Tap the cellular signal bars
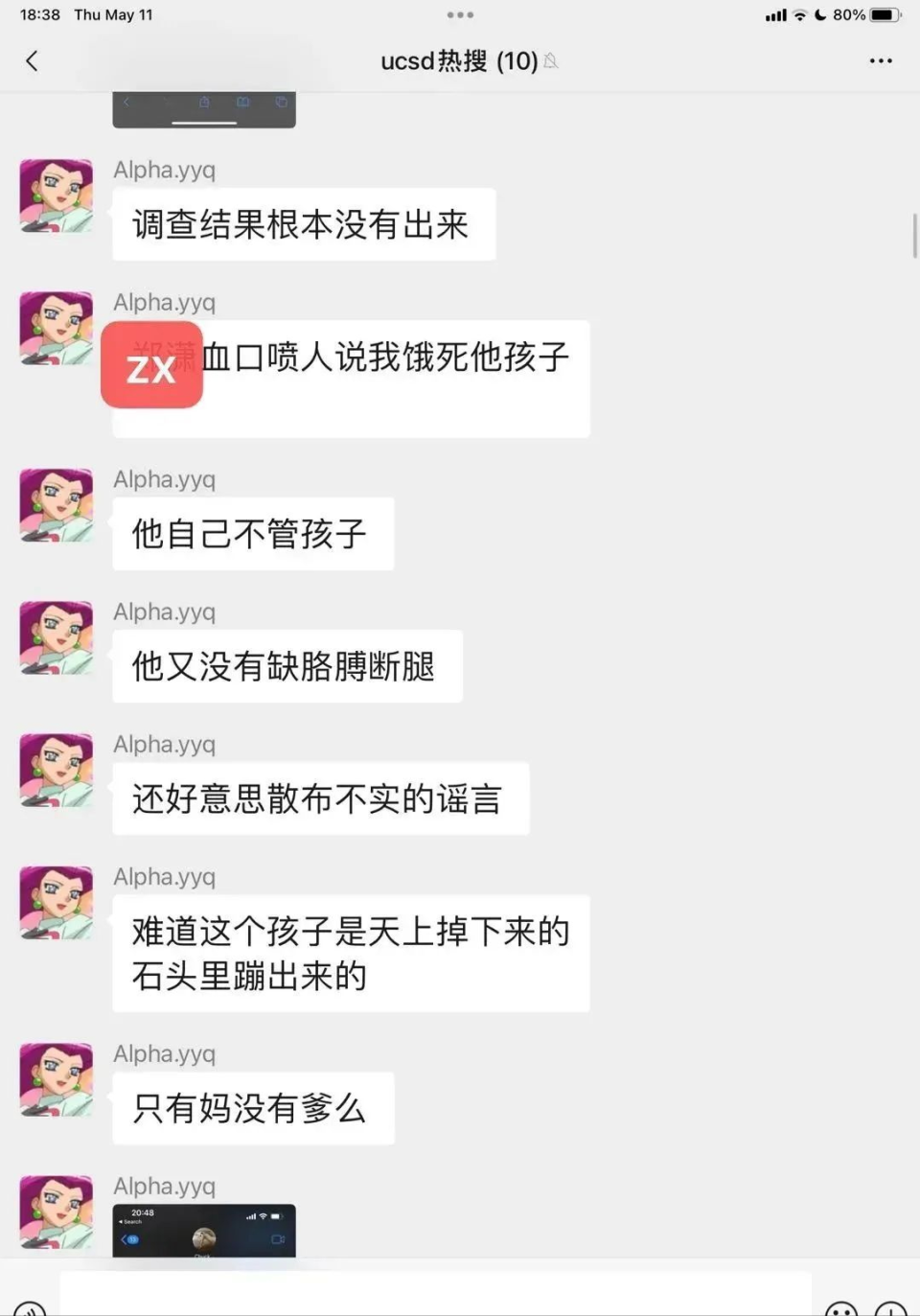The height and width of the screenshot is (1316, 920). (775, 14)
